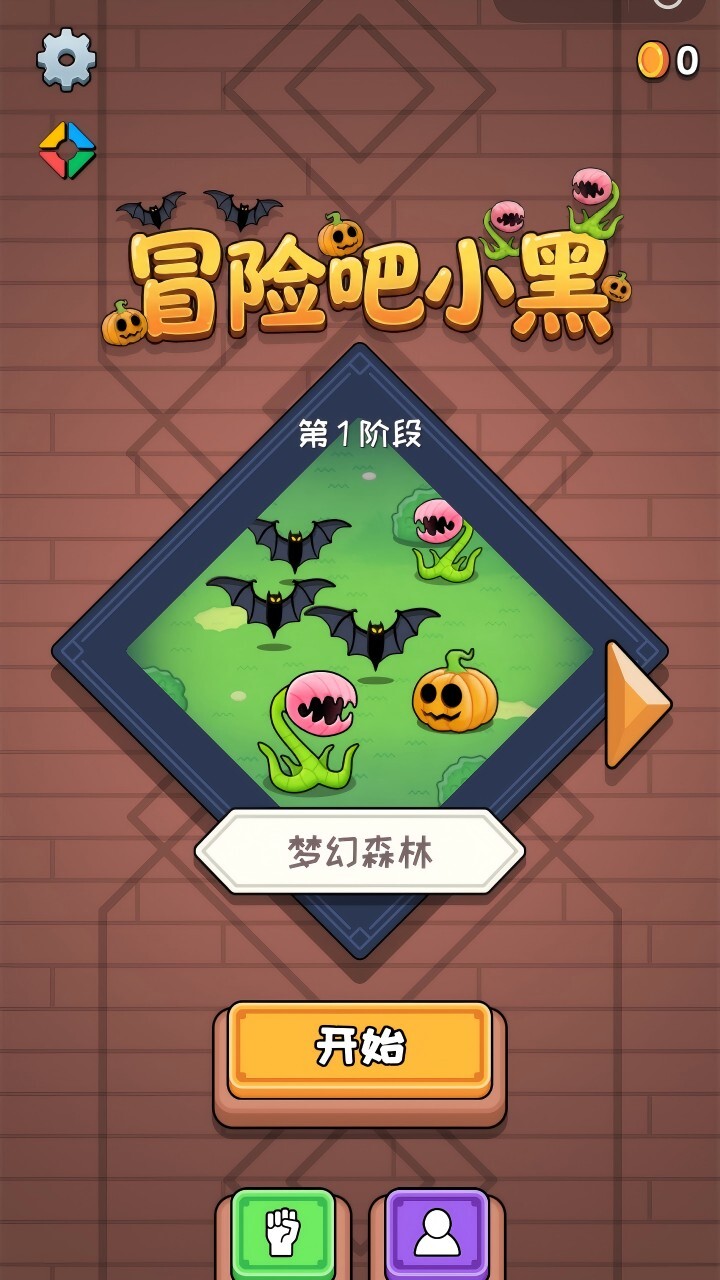720x1280 pixels.
Task: Open the green fist skills button
Action: coord(284,1234)
